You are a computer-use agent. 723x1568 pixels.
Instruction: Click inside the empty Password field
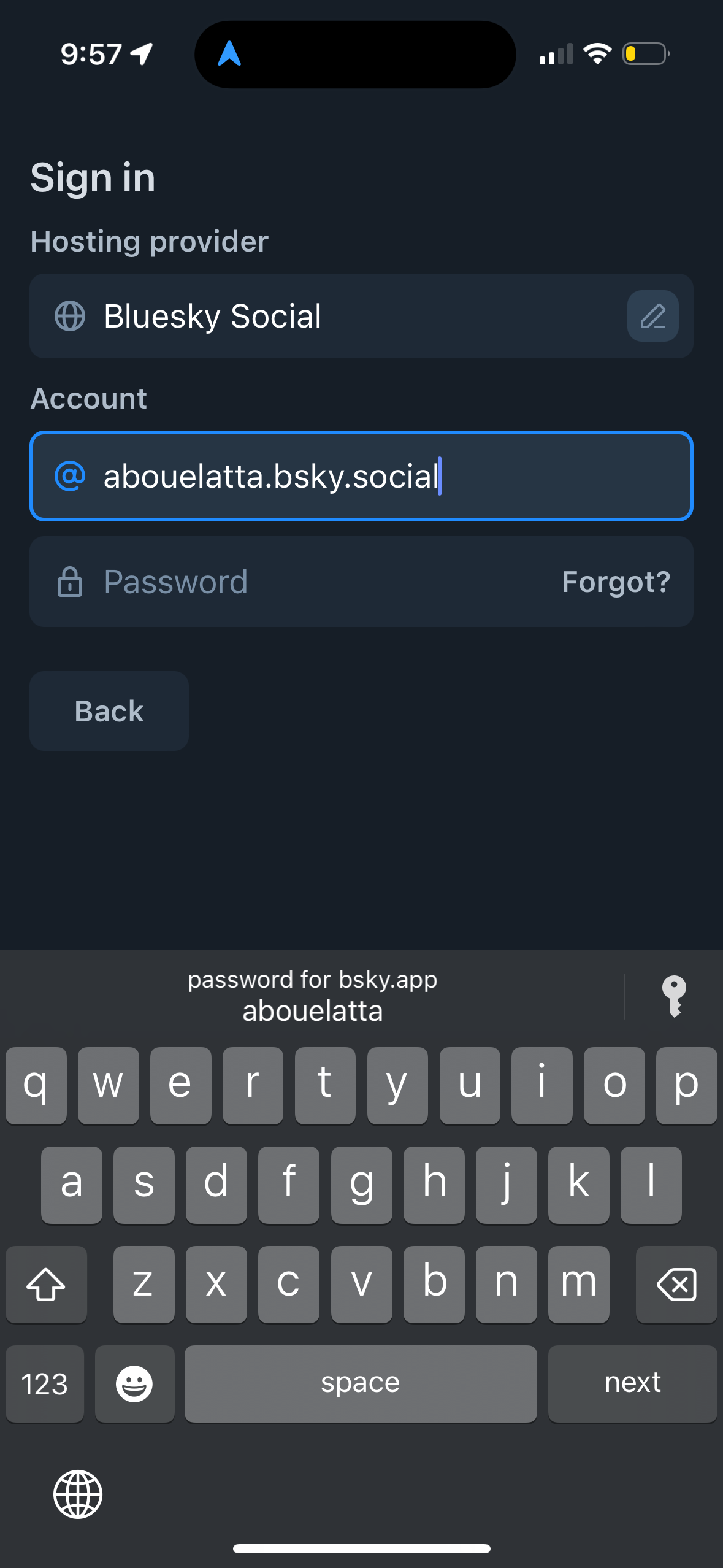tap(307, 582)
